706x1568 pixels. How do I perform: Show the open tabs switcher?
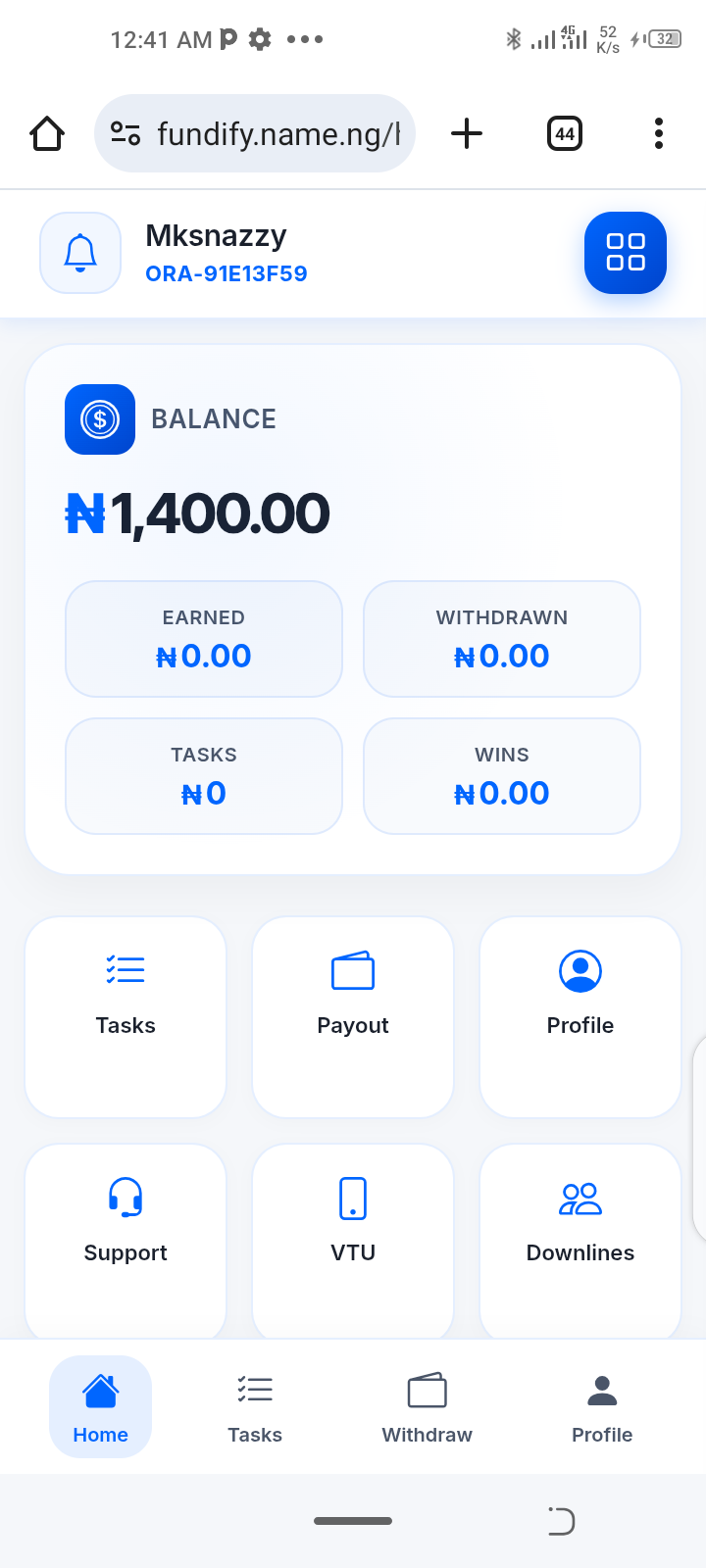point(565,133)
